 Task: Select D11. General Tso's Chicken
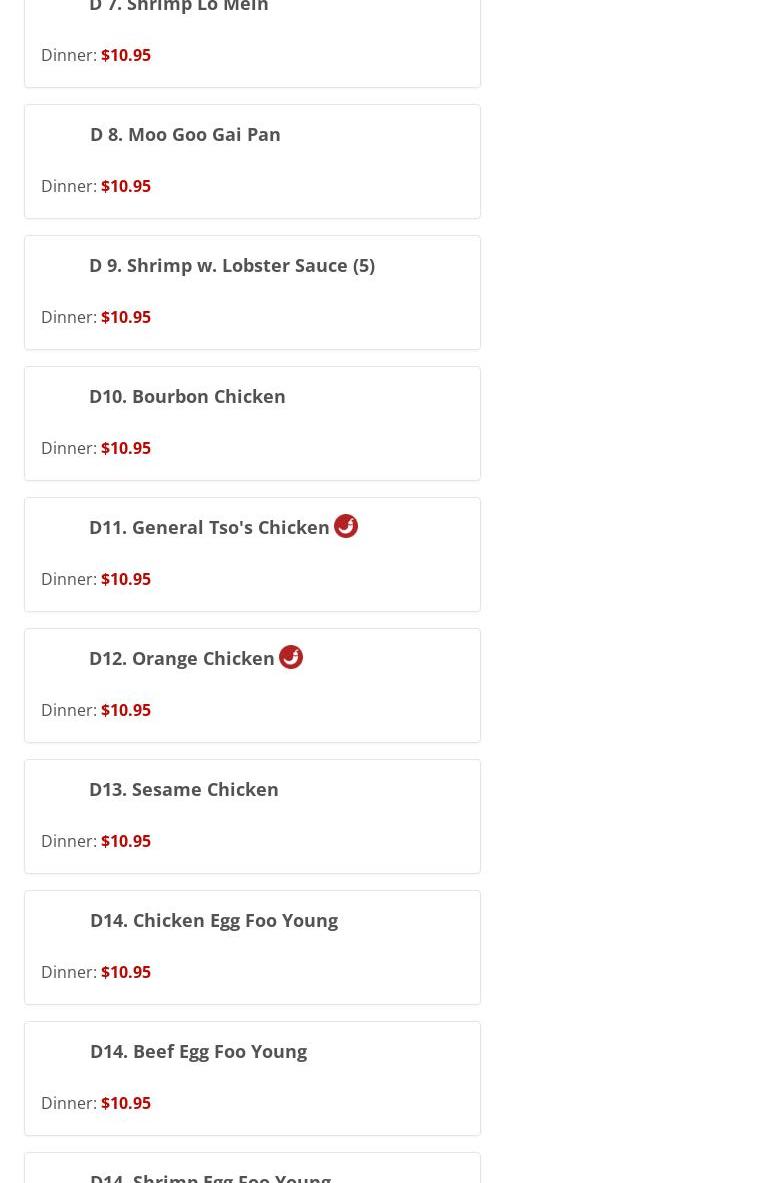click(x=209, y=527)
